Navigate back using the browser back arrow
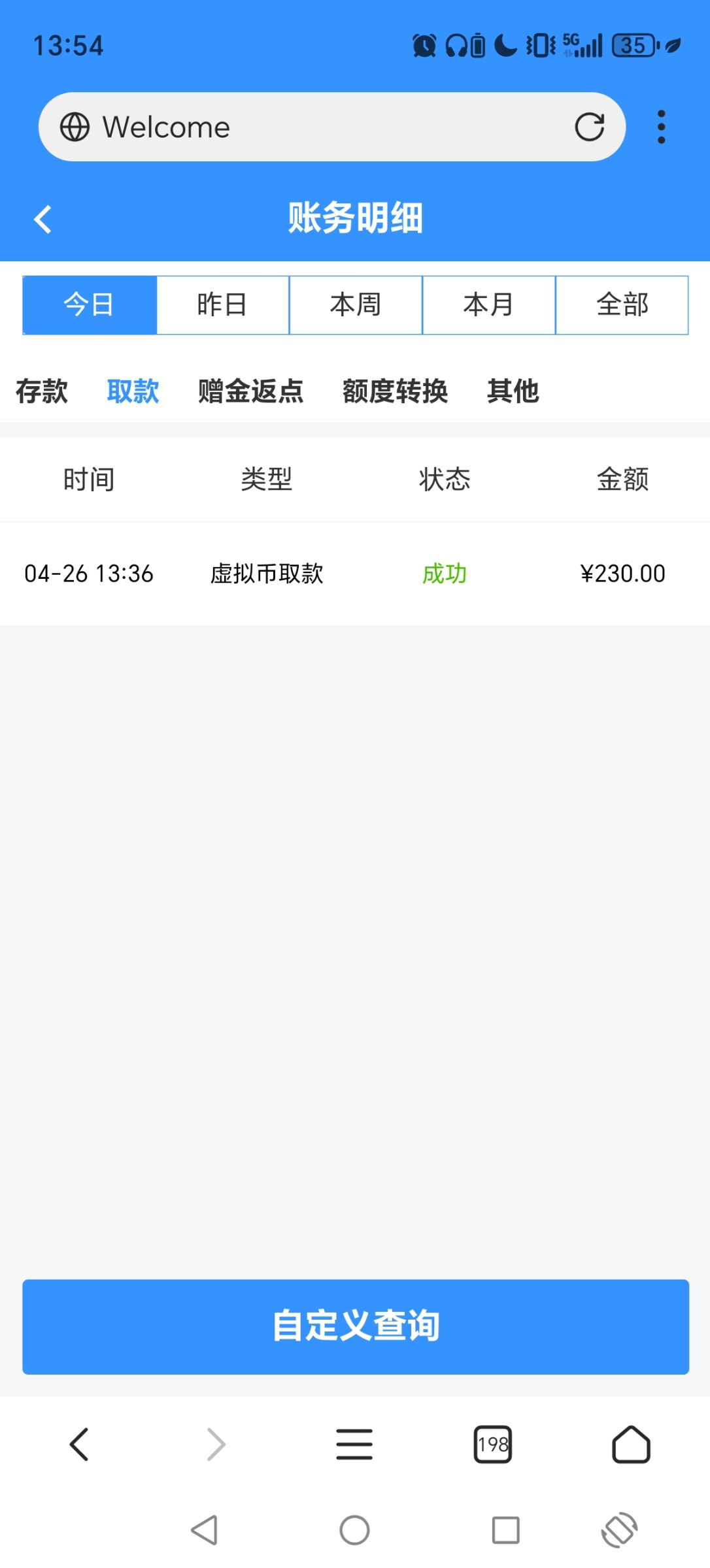Image resolution: width=710 pixels, height=1568 pixels. [x=80, y=1445]
